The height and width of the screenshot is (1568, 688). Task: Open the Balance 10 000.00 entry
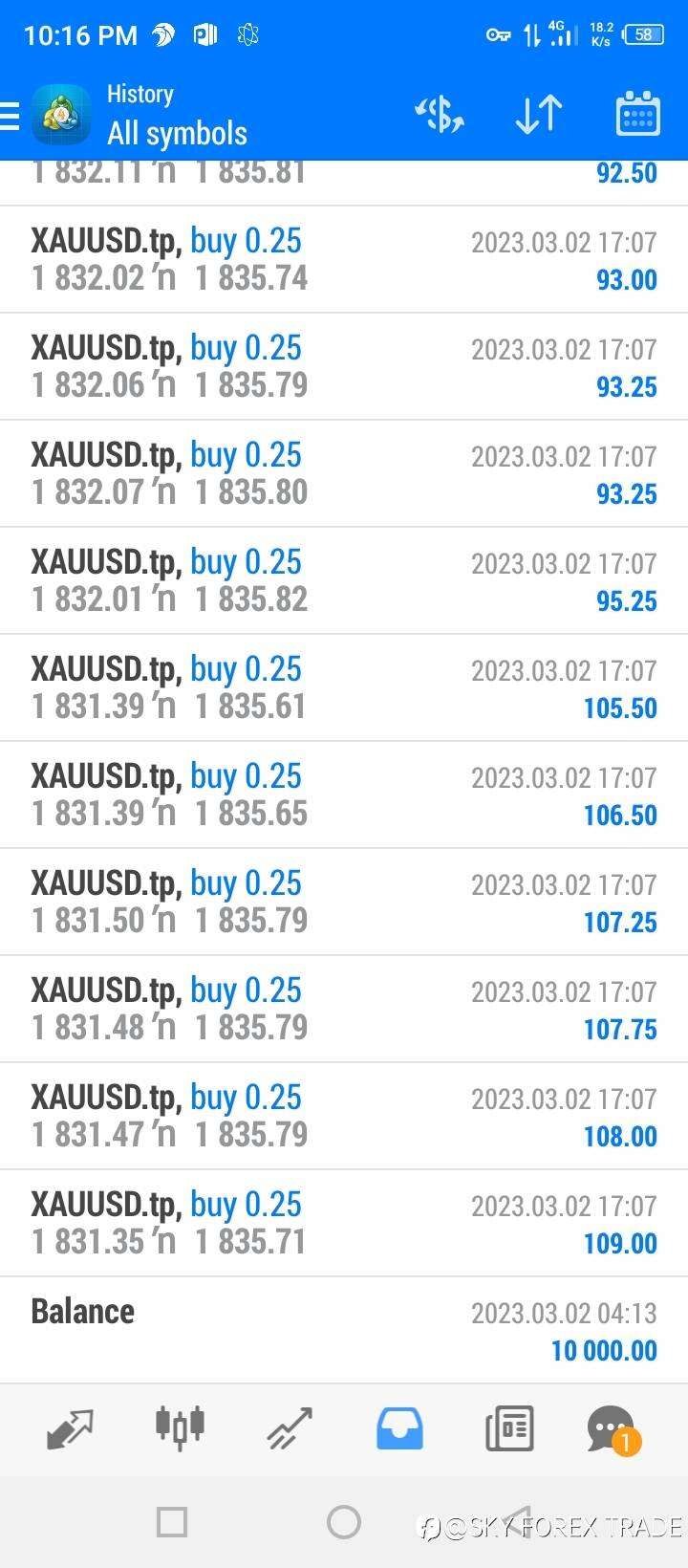coord(344,1330)
